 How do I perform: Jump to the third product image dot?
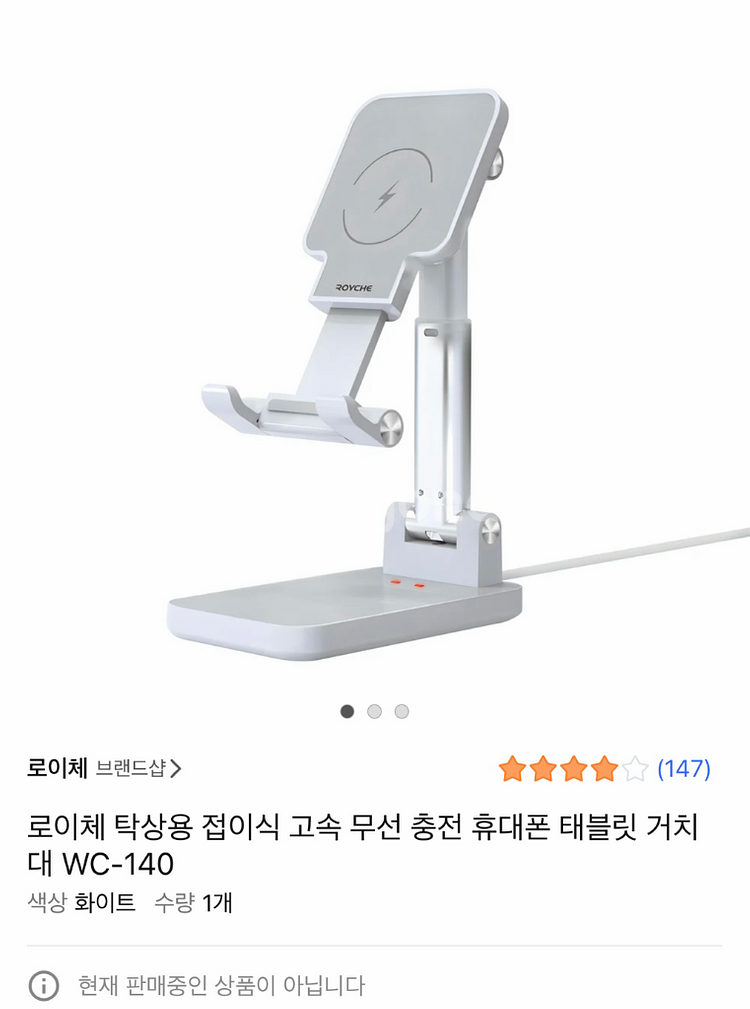click(402, 711)
